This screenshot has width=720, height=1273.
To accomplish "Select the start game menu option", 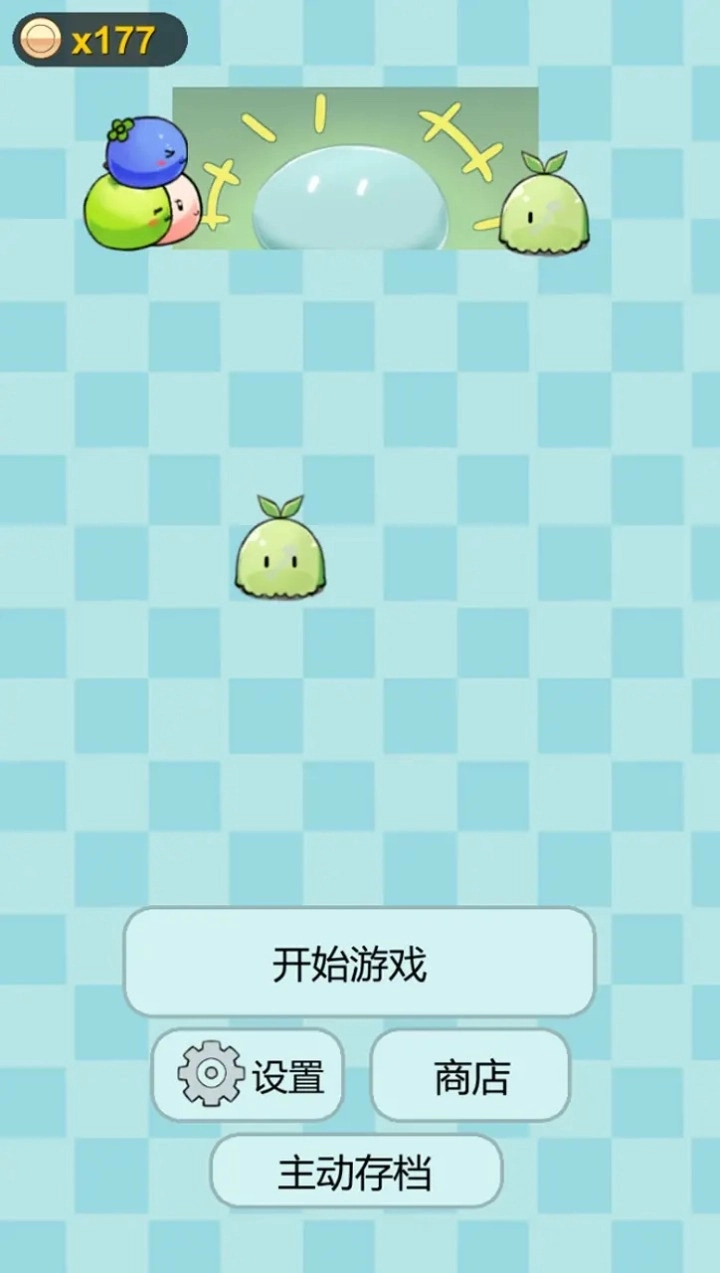I will [358, 962].
